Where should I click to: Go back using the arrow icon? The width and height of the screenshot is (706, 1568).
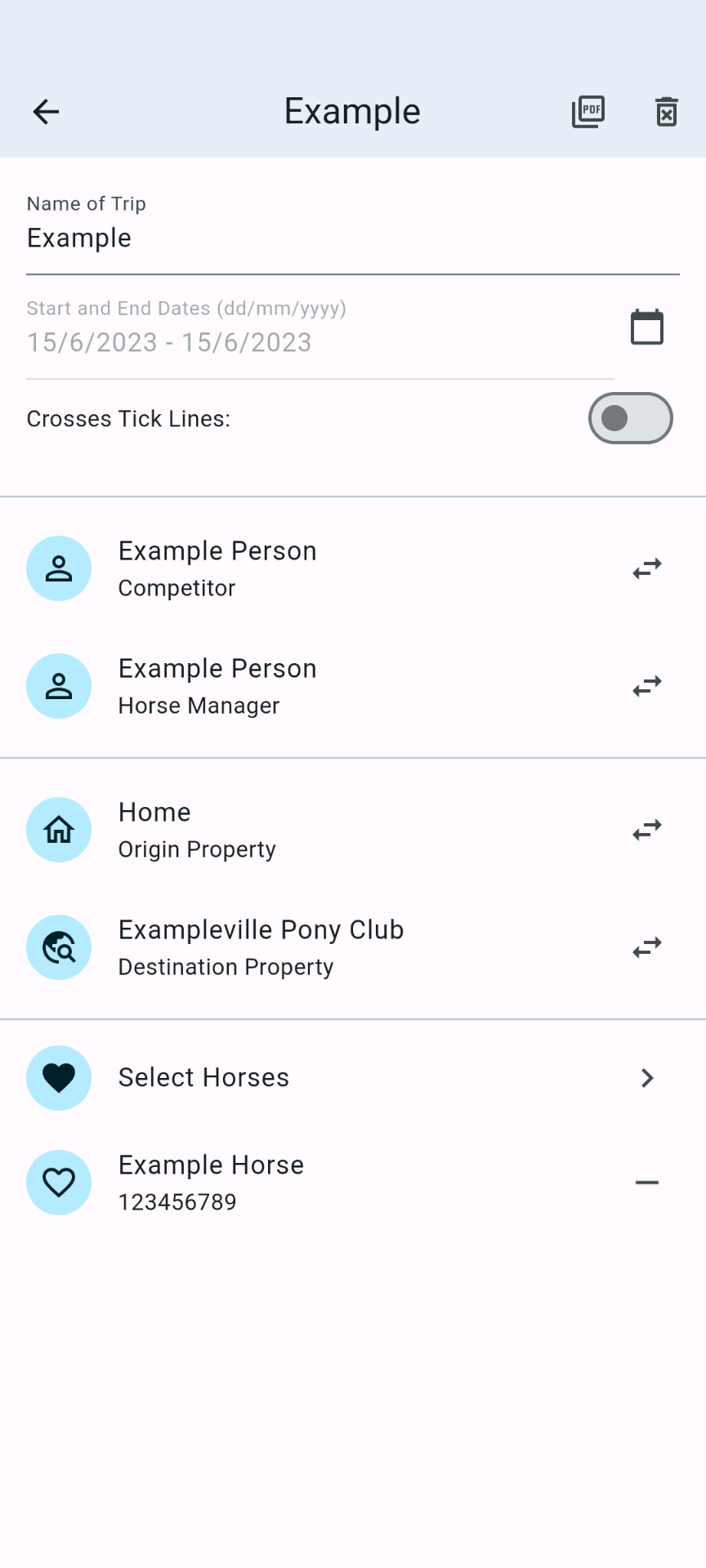point(46,112)
